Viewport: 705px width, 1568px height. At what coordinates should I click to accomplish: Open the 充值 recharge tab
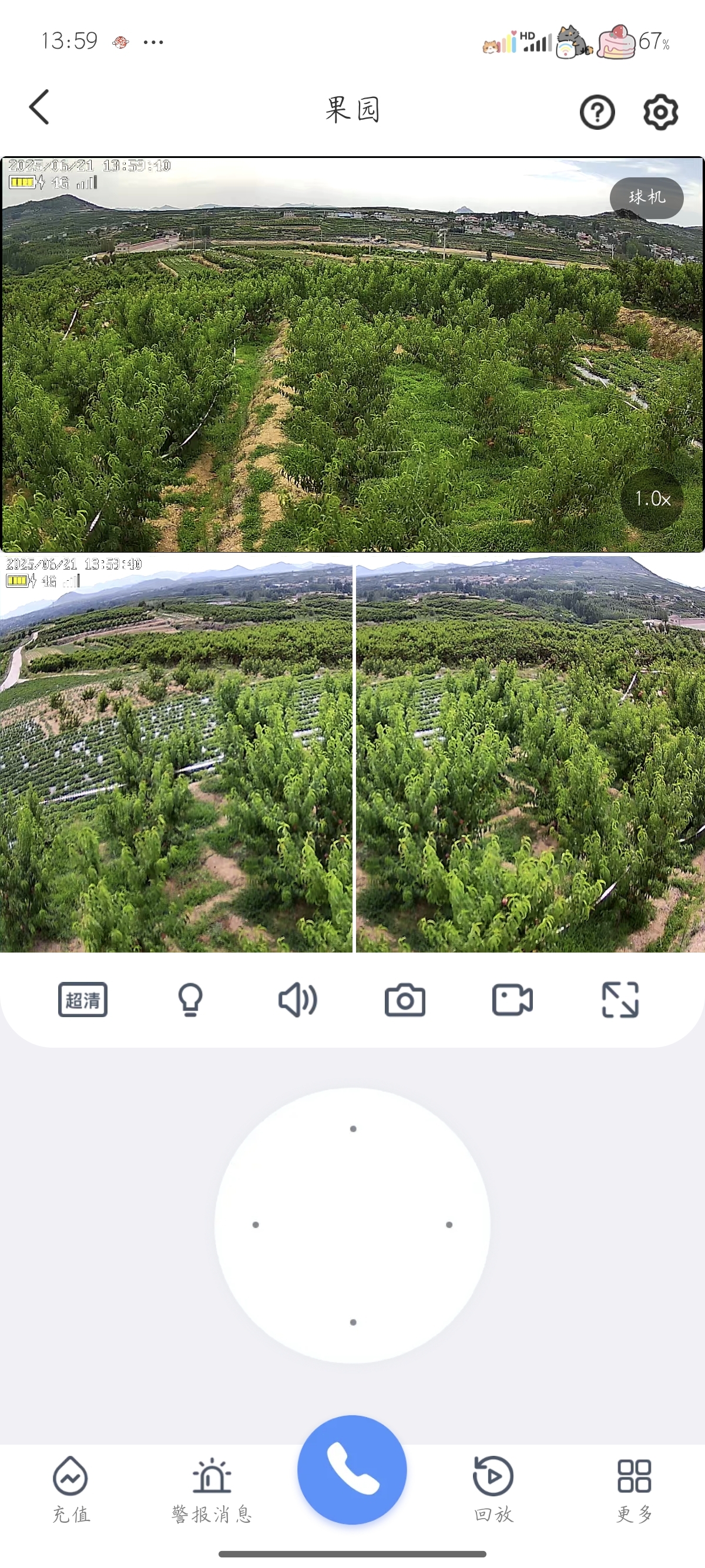coord(70,1489)
